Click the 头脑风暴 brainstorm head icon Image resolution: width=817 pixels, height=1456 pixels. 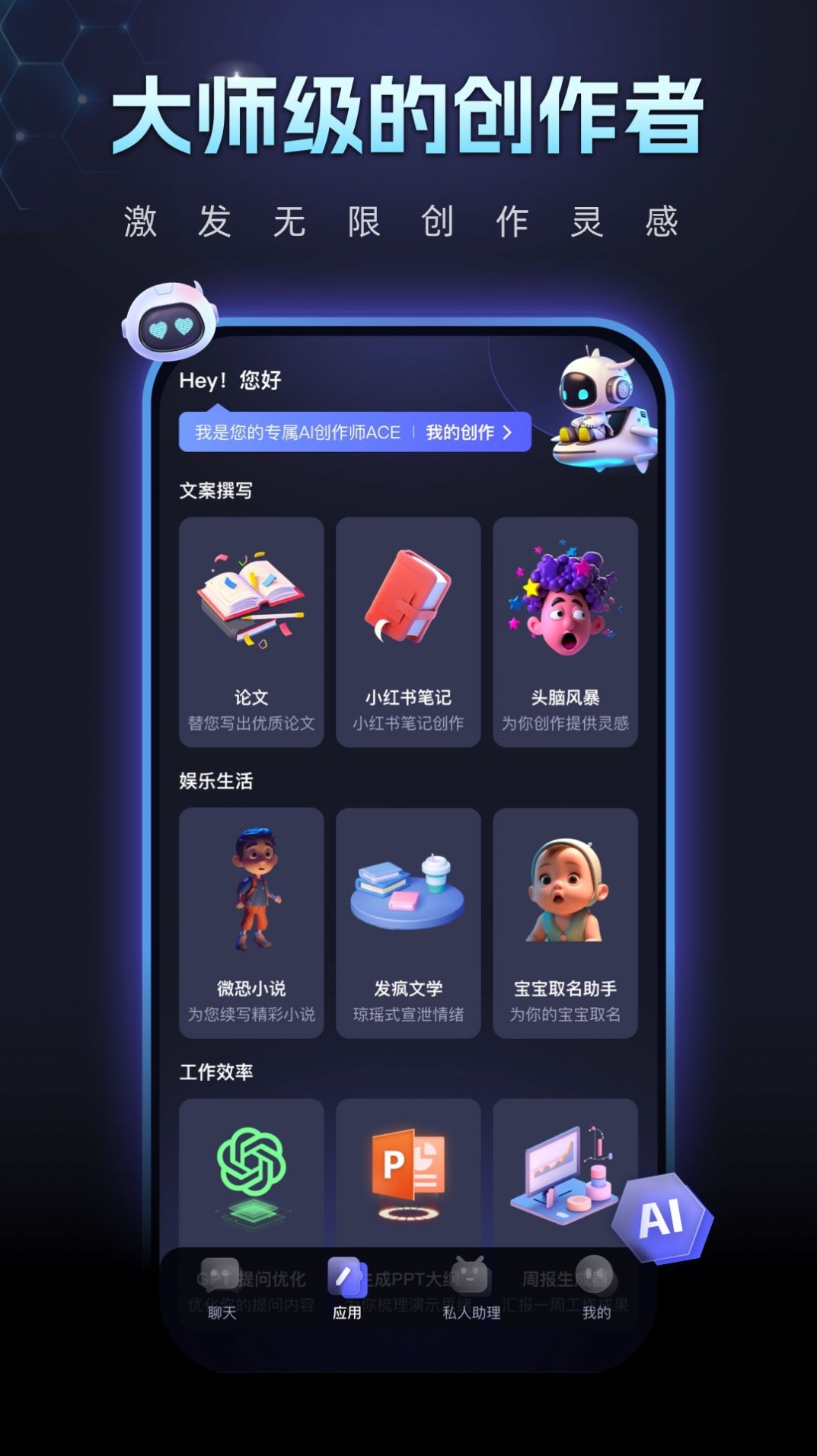click(x=565, y=601)
